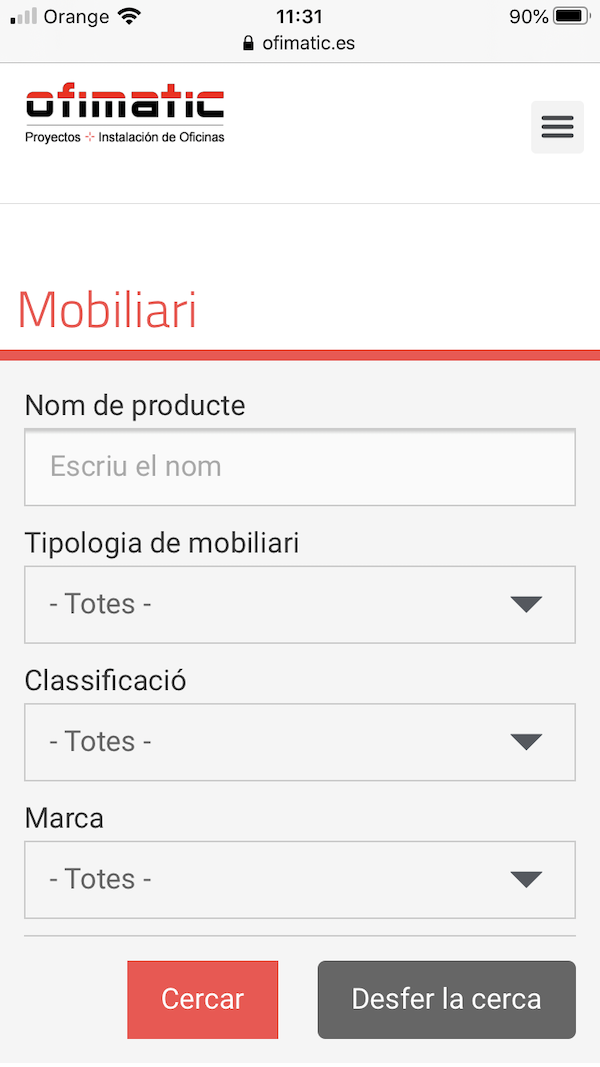600x1067 pixels.
Task: Select a brand in the Marca dropdown
Action: 300,880
